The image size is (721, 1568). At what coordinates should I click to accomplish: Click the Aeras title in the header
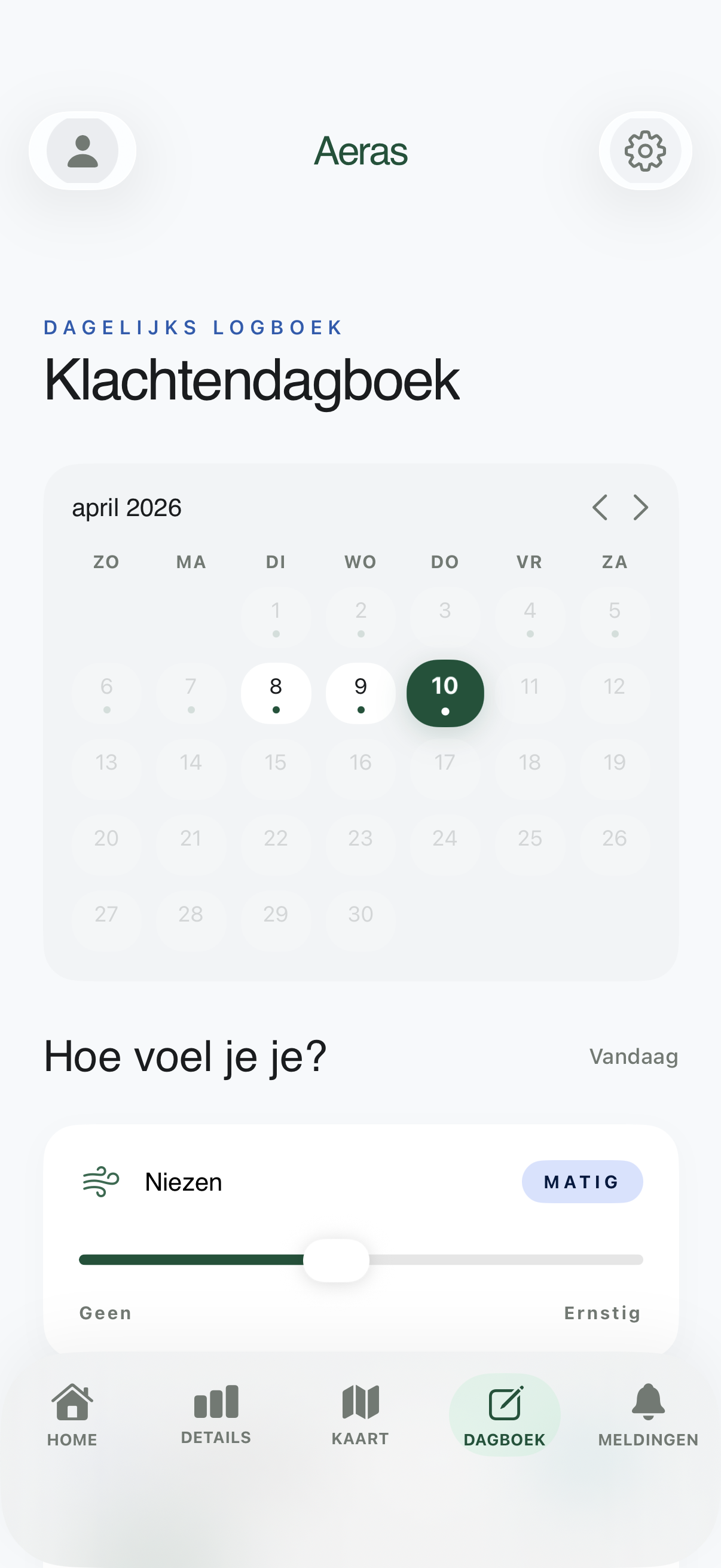pyautogui.click(x=360, y=150)
